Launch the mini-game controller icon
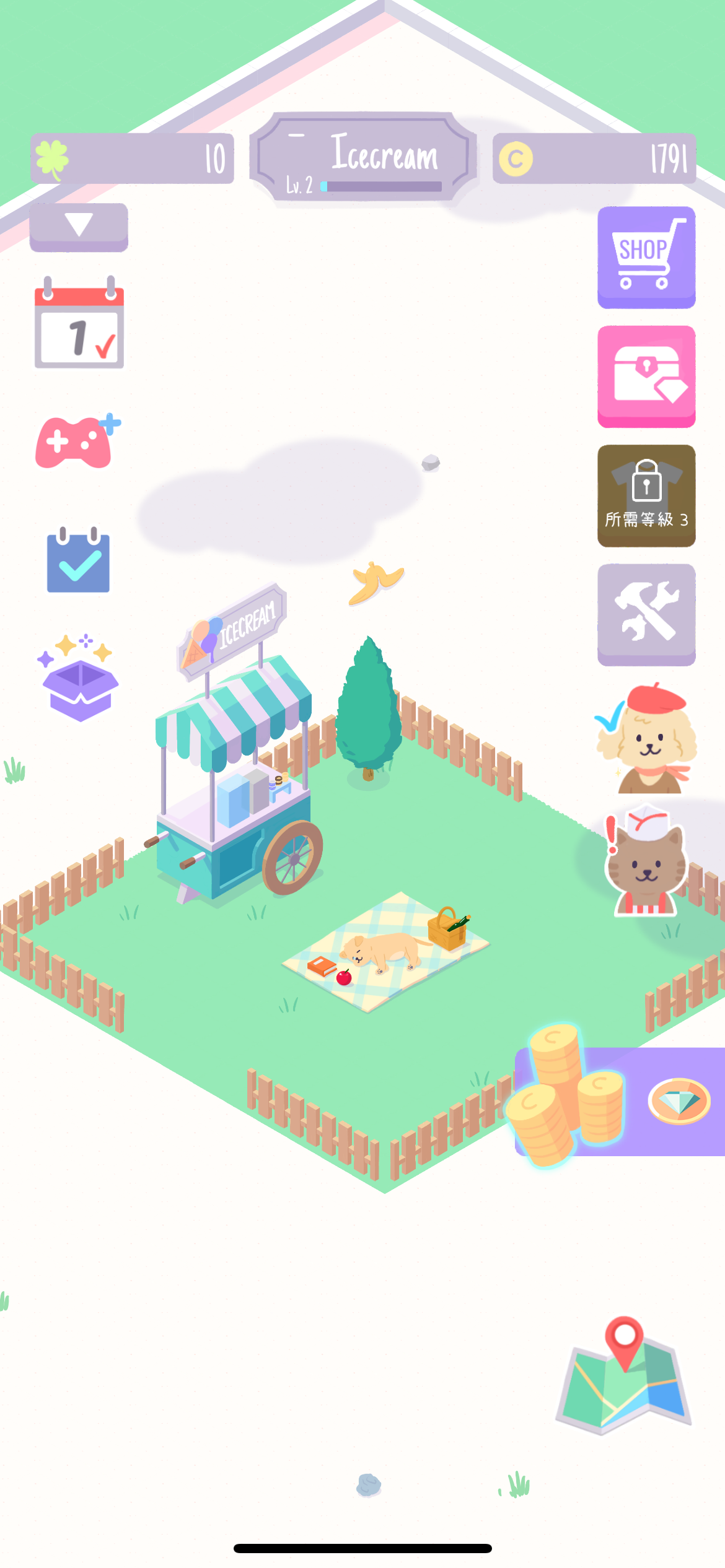Image resolution: width=725 pixels, height=1568 pixels. tap(79, 440)
